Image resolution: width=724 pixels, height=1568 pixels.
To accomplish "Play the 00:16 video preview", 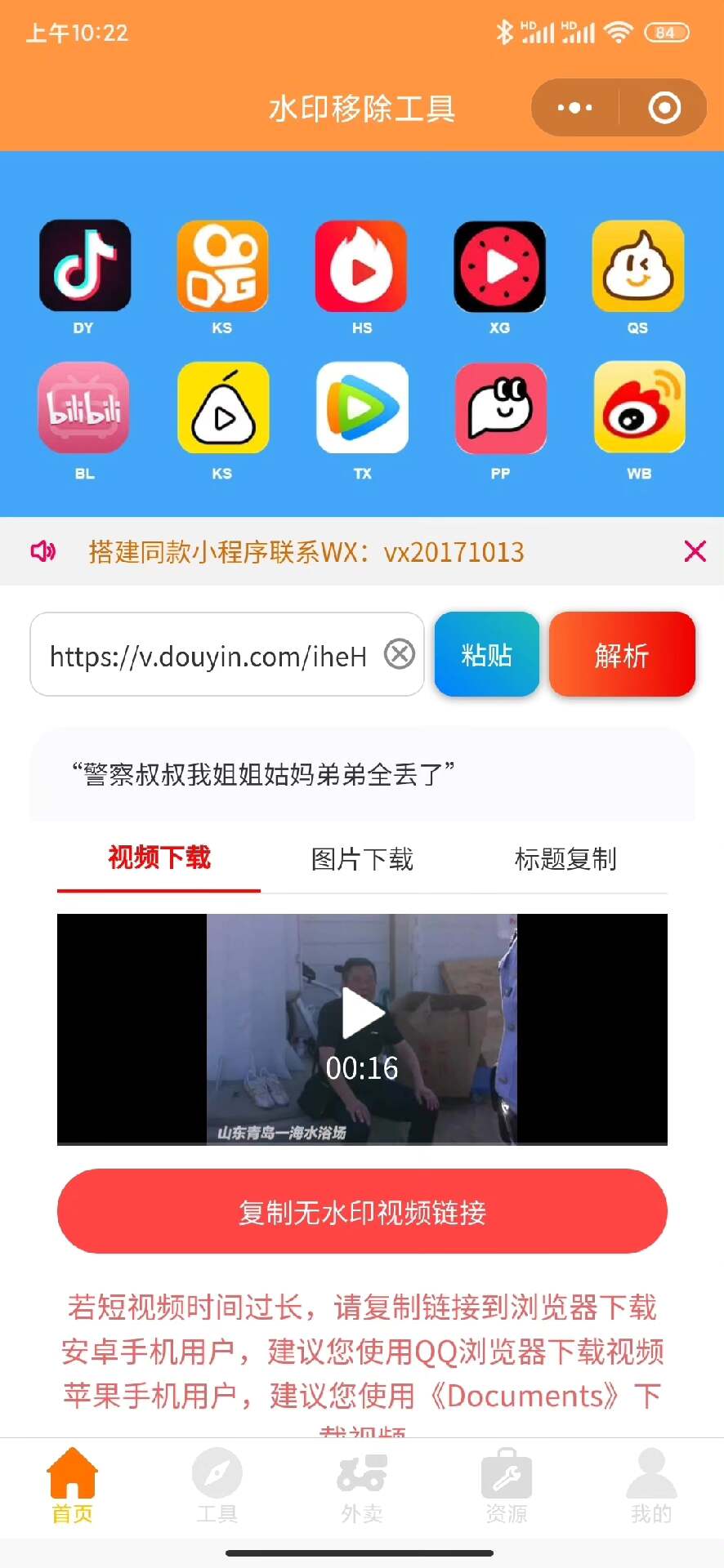I will pos(362,1013).
